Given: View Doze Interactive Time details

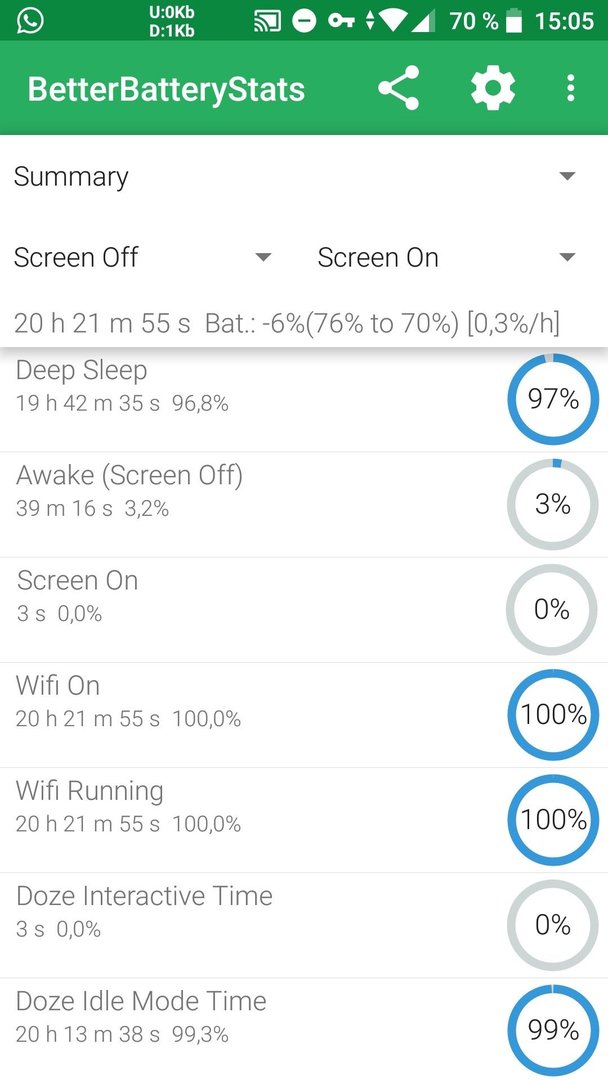Looking at the screenshot, I should (304, 925).
